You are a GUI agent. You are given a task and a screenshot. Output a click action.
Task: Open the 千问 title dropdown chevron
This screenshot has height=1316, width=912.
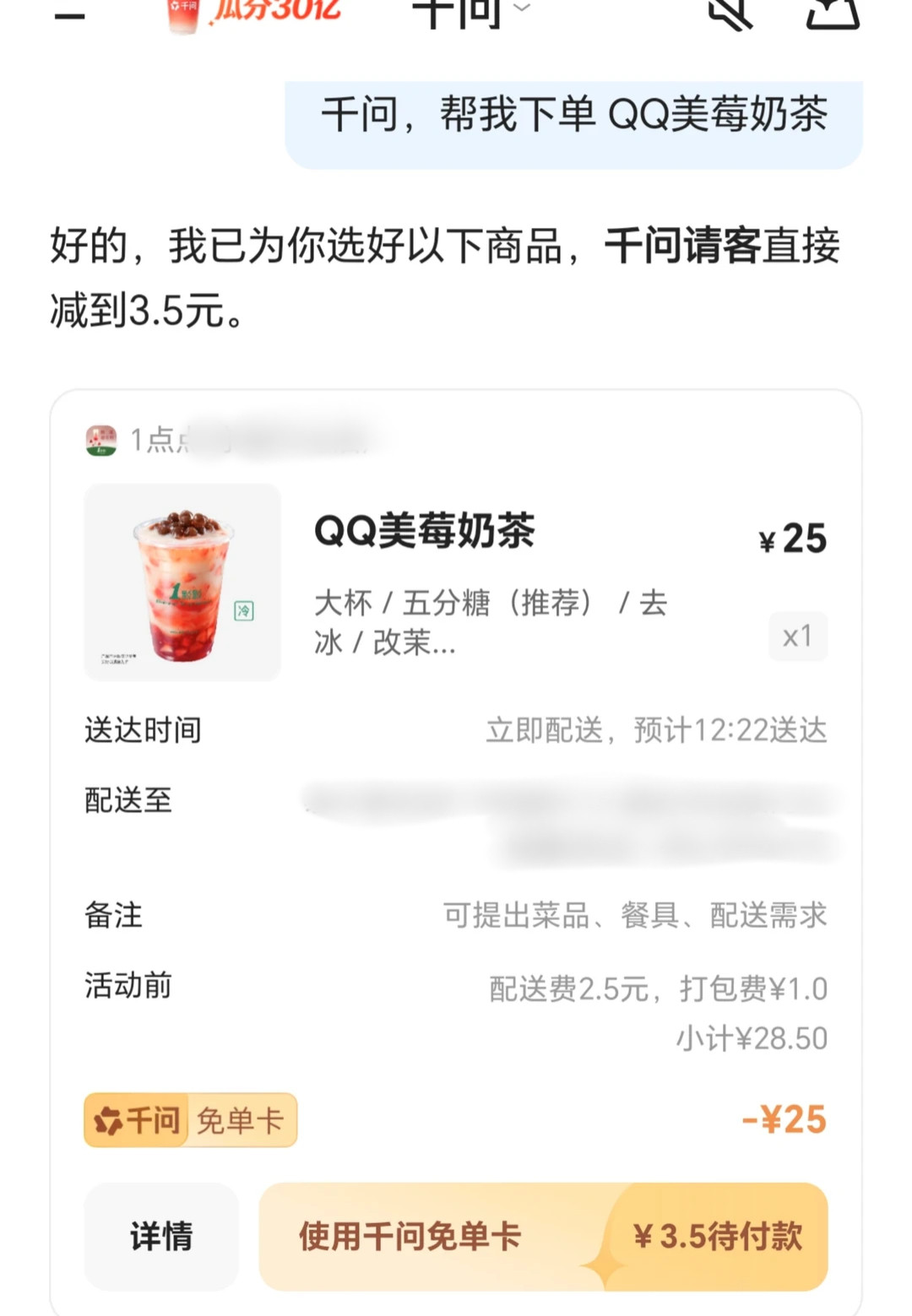521,11
